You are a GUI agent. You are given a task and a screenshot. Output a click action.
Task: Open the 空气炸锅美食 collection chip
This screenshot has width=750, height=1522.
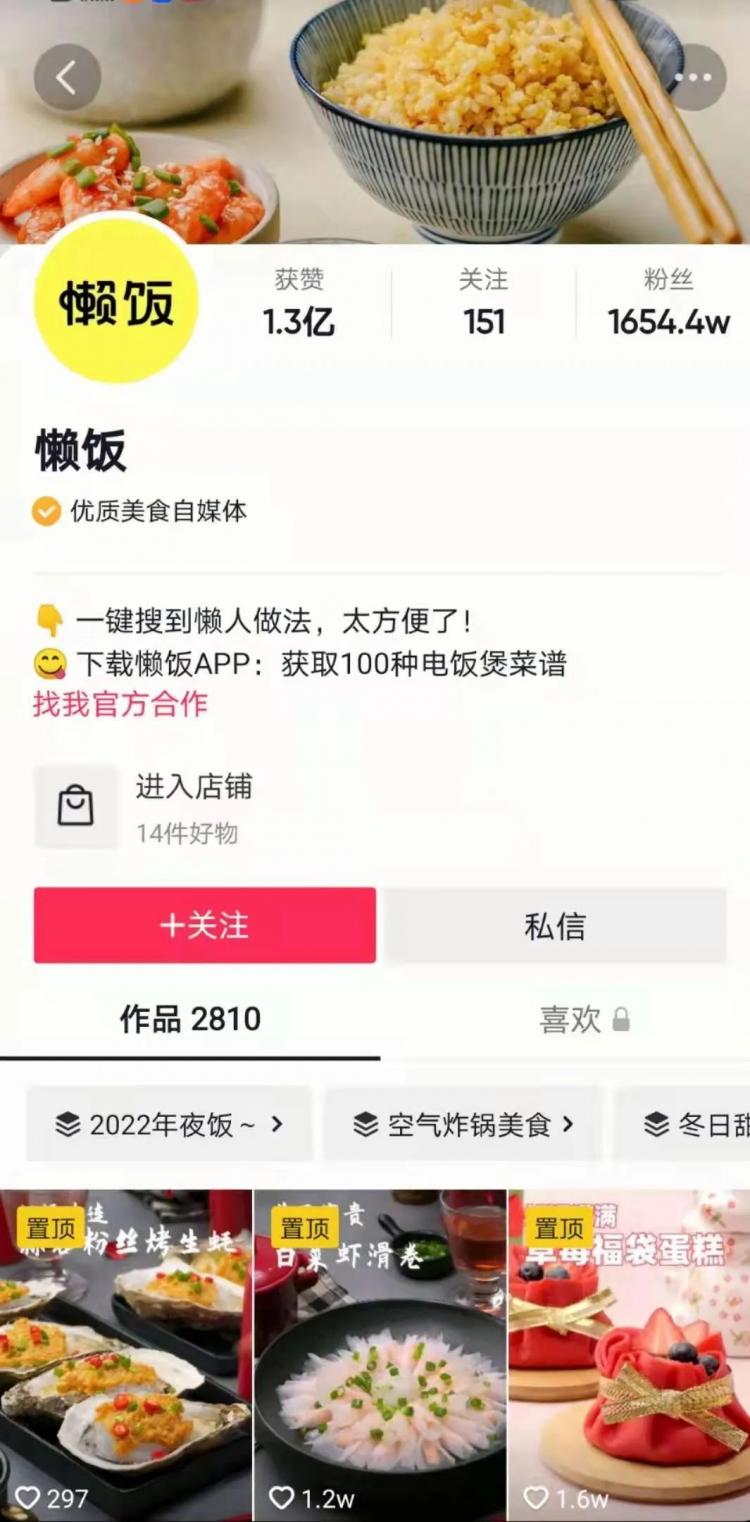click(x=464, y=1125)
